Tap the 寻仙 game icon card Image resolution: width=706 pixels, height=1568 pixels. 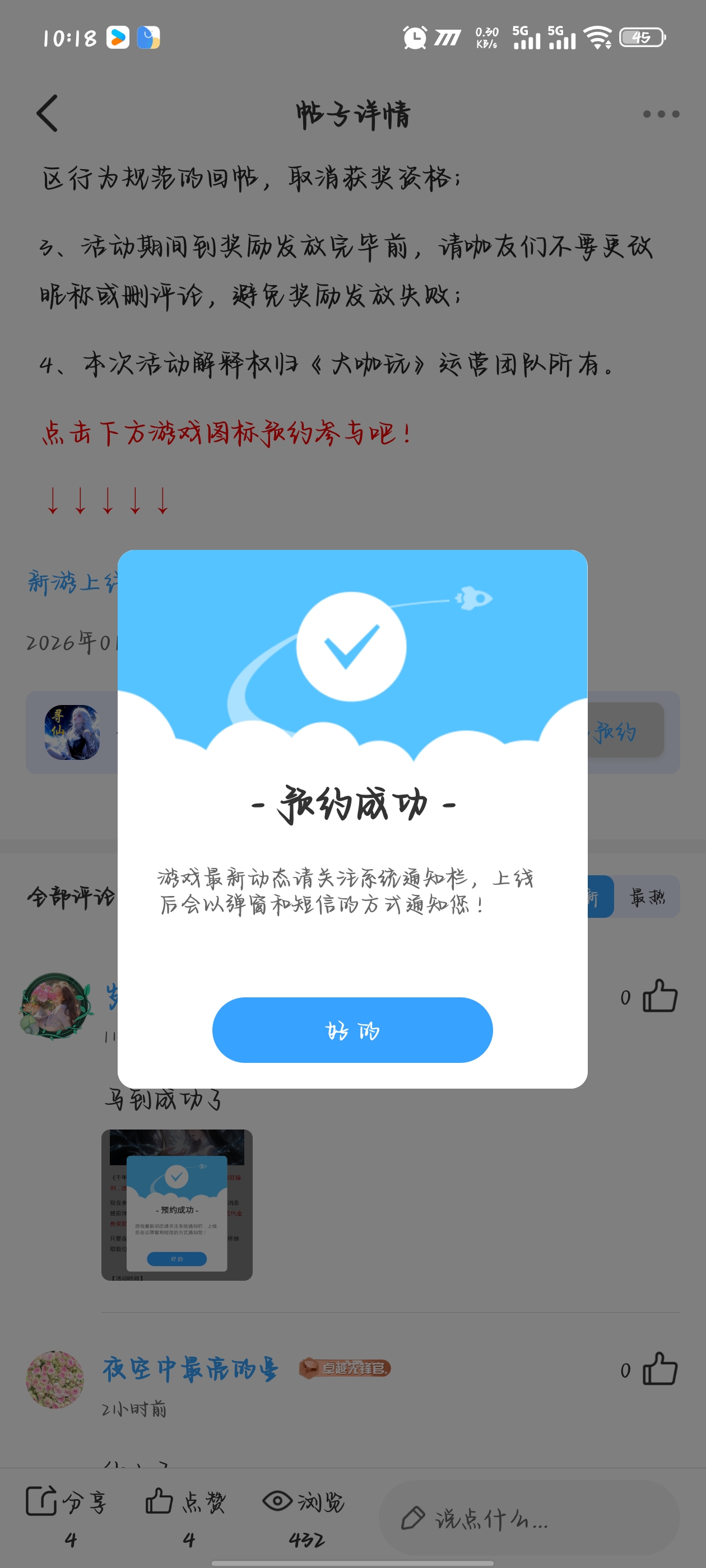coord(72,732)
